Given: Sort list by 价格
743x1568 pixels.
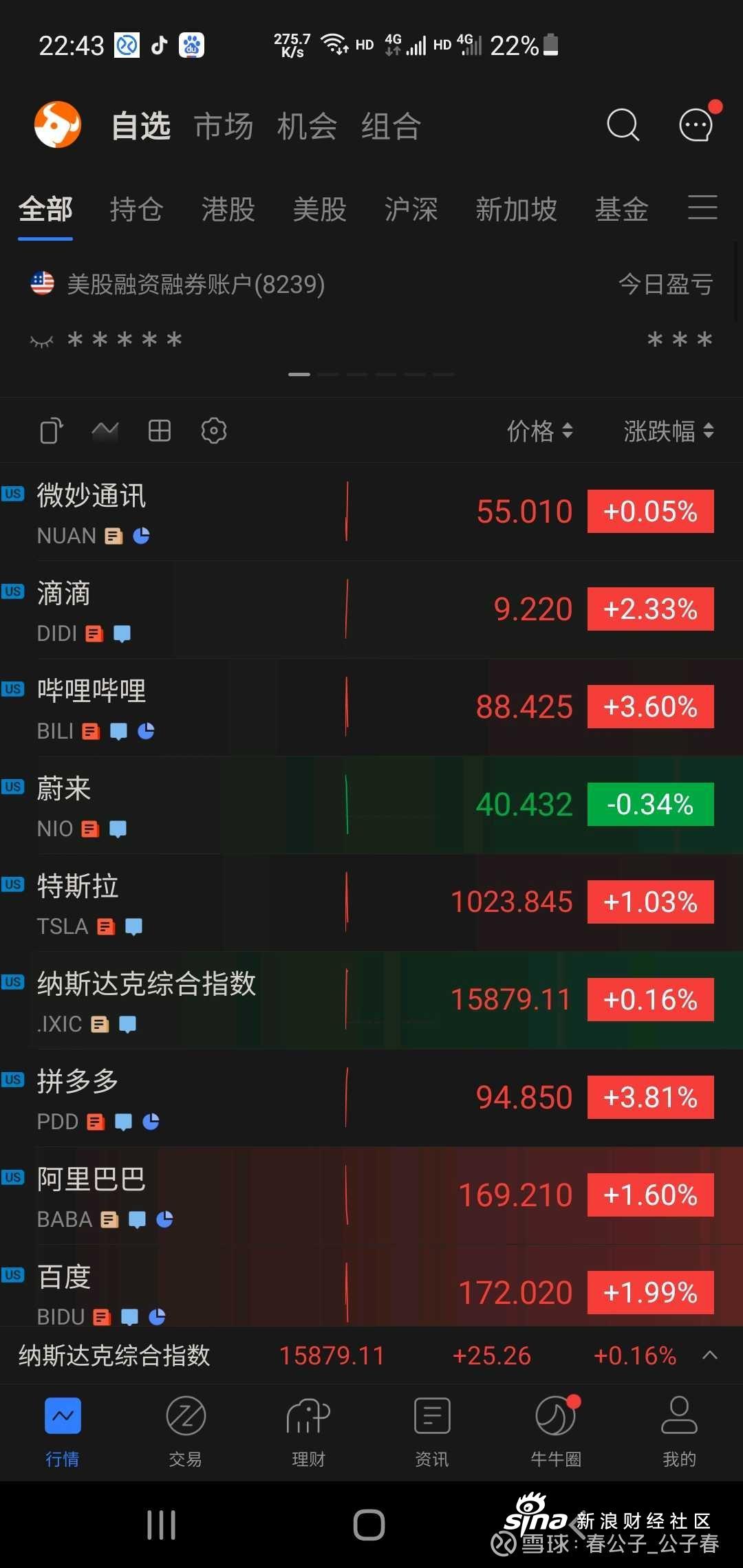Looking at the screenshot, I should click(539, 431).
